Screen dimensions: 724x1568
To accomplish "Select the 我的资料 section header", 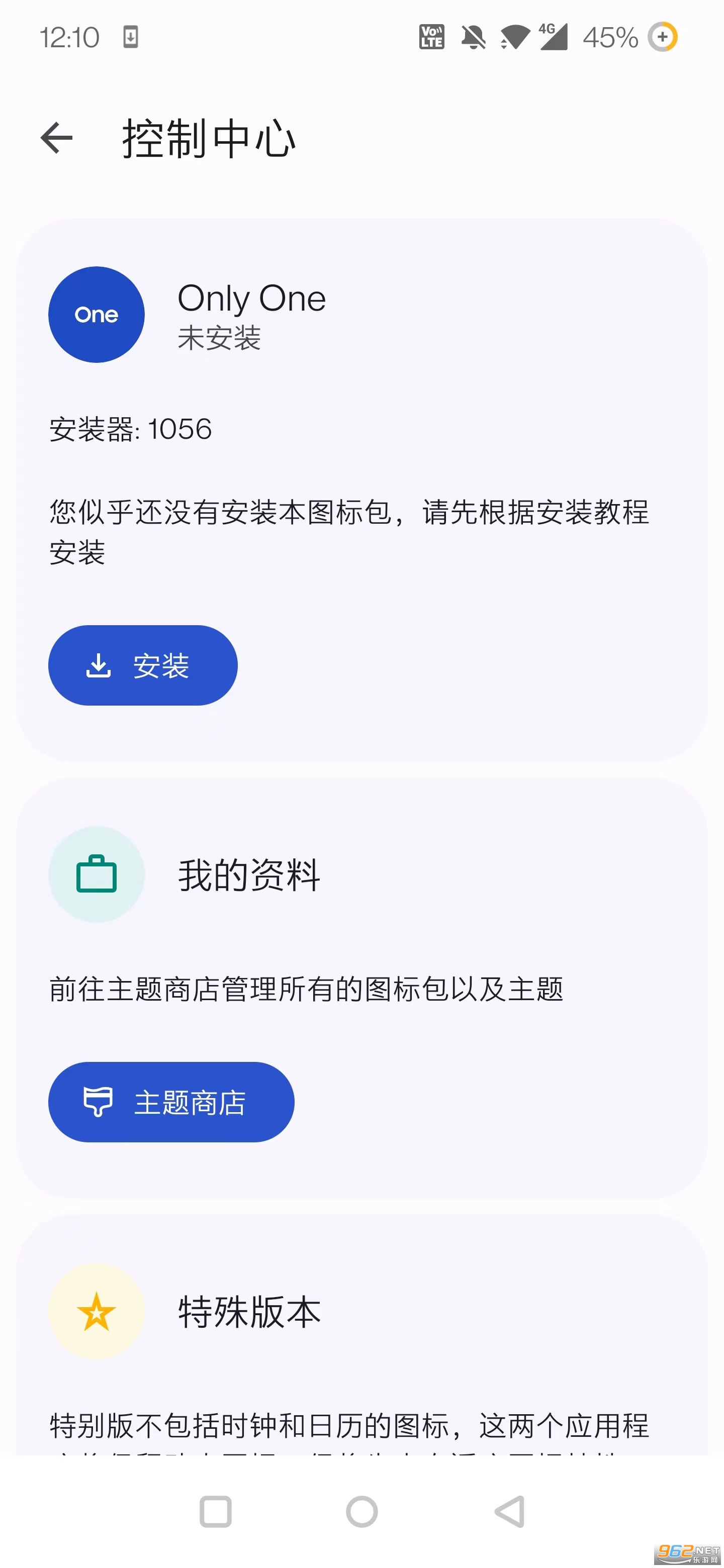I will (250, 874).
